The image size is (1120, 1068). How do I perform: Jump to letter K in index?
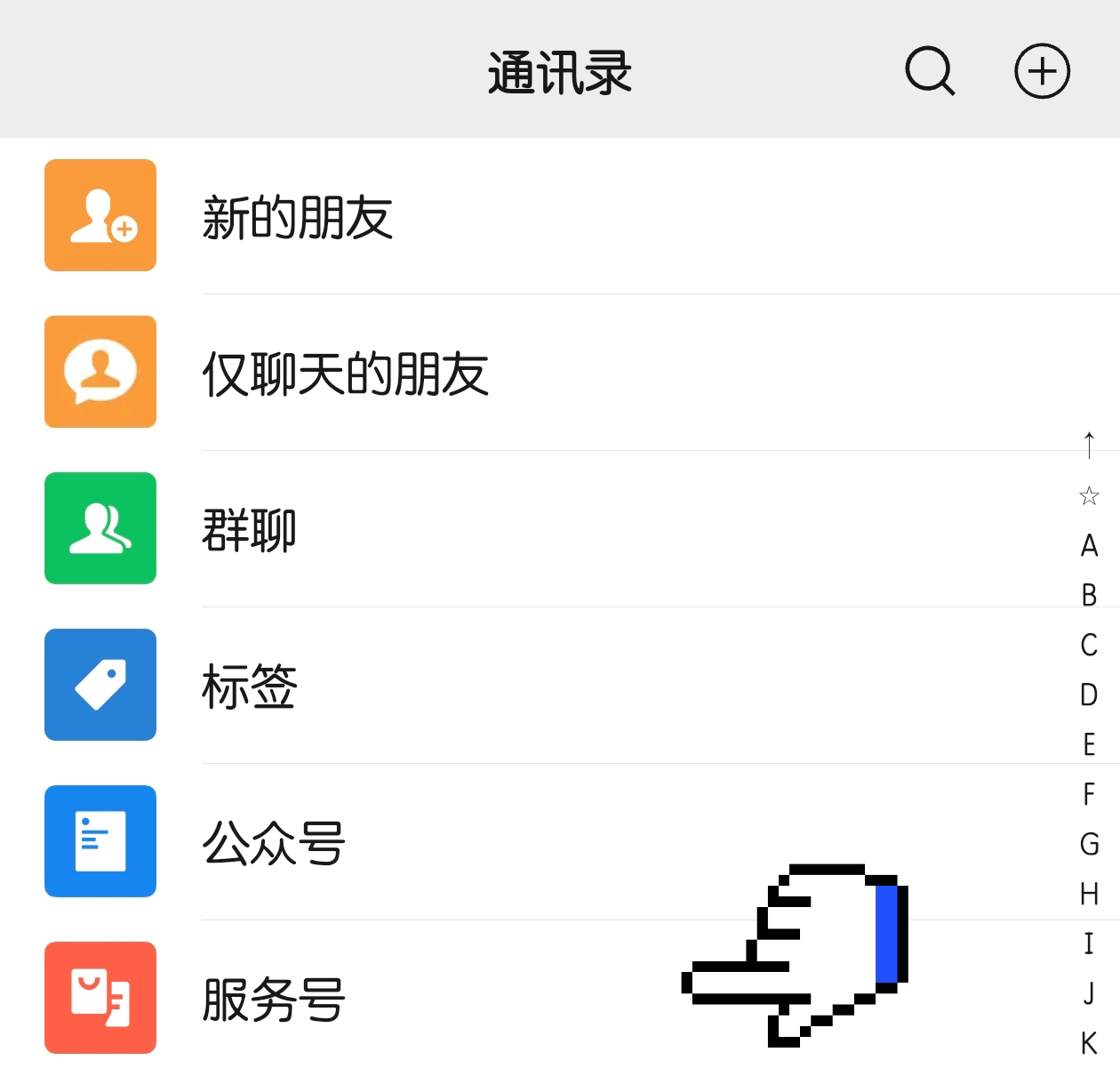click(1089, 1042)
